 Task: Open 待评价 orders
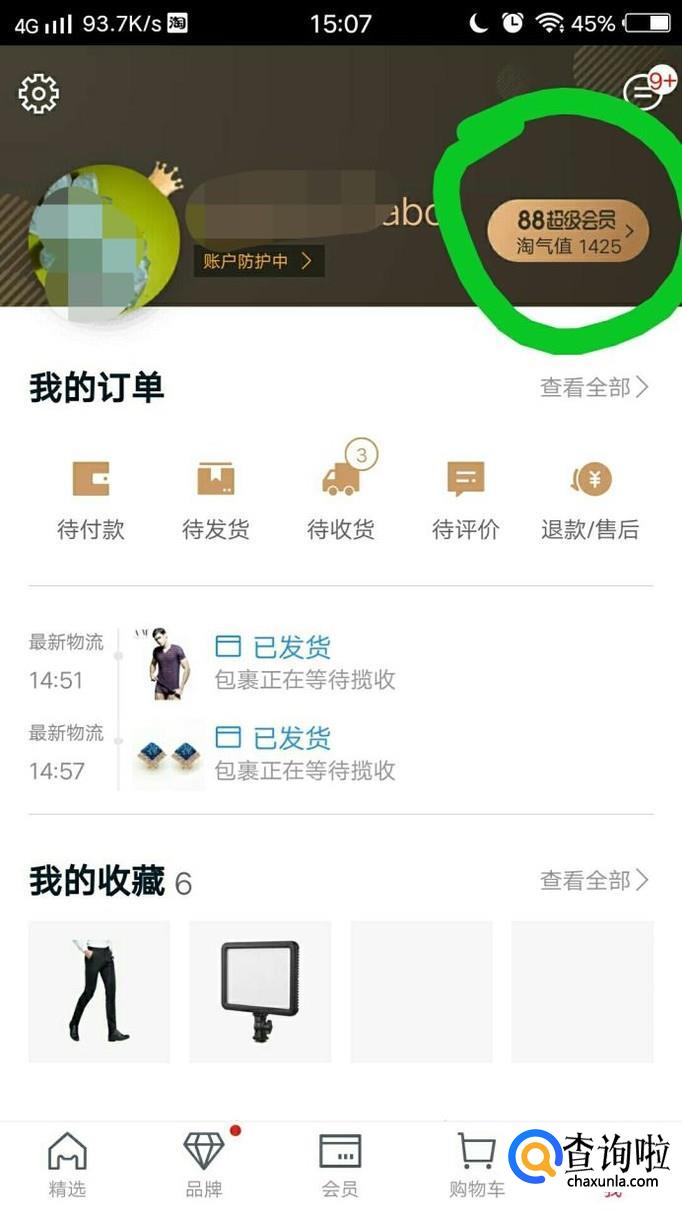point(465,500)
